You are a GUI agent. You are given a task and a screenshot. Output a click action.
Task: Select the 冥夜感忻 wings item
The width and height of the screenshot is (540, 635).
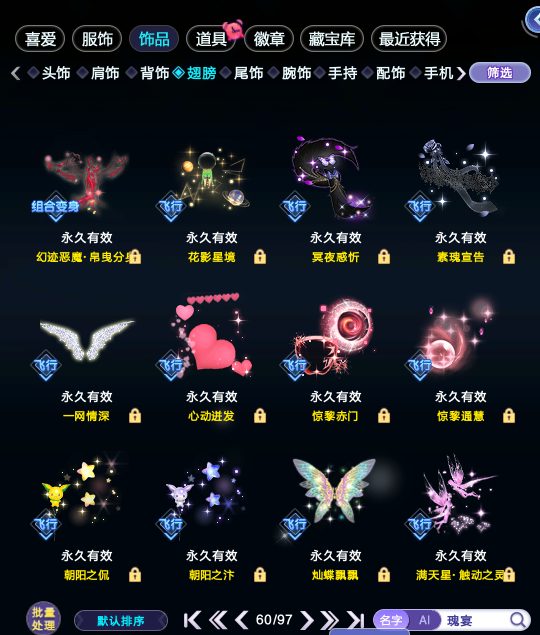click(x=335, y=200)
